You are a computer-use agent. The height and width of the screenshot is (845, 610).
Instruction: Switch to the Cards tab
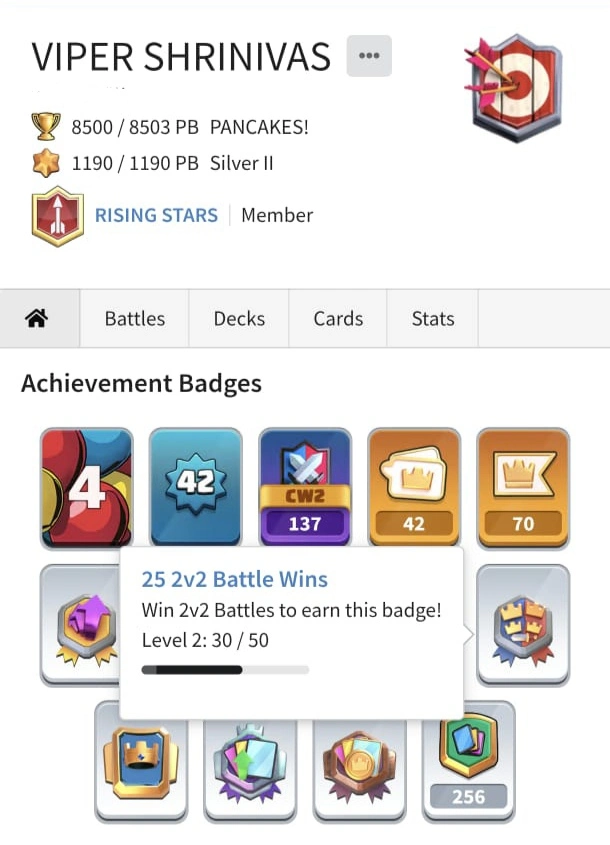[x=338, y=319]
